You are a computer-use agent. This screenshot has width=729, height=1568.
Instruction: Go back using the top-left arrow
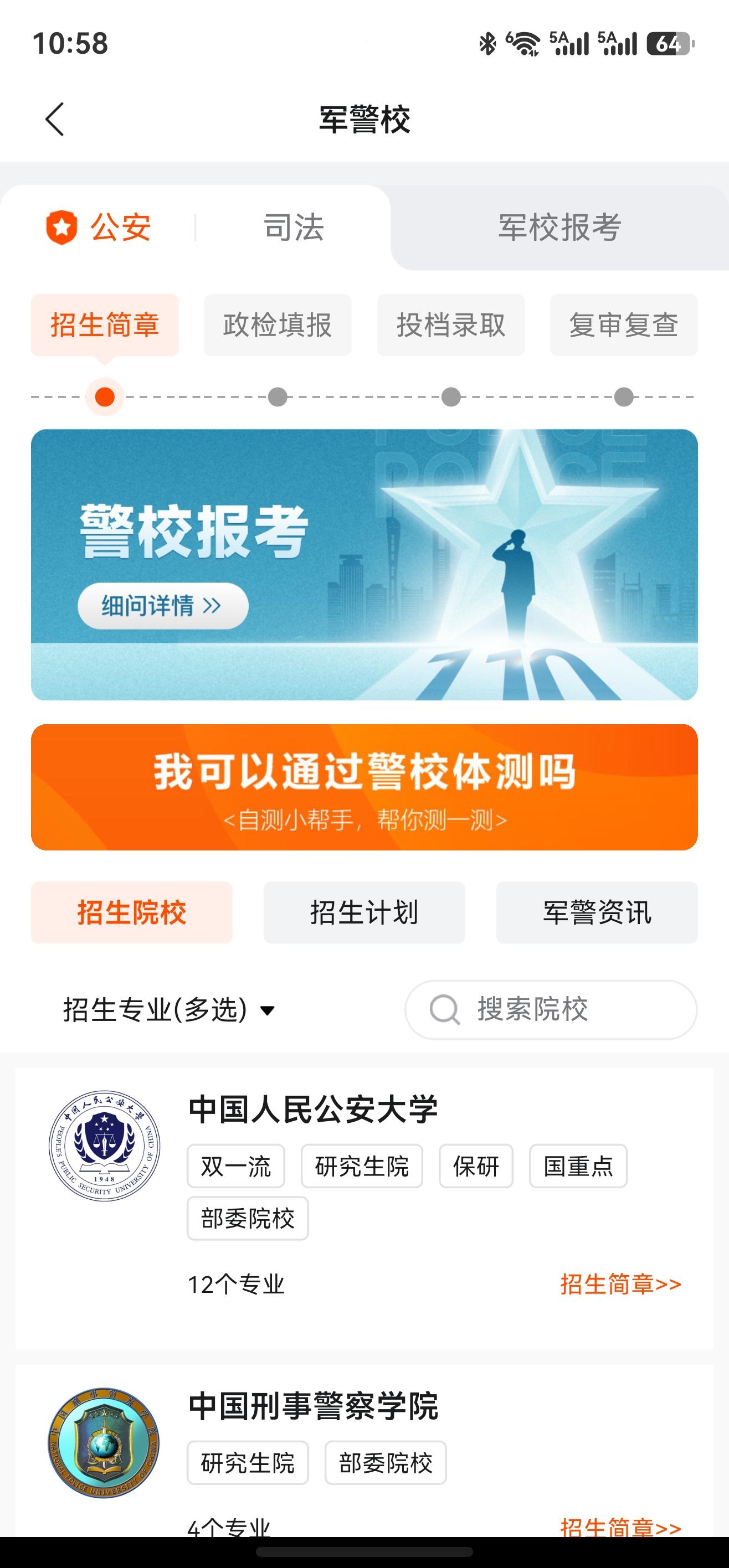pos(54,118)
